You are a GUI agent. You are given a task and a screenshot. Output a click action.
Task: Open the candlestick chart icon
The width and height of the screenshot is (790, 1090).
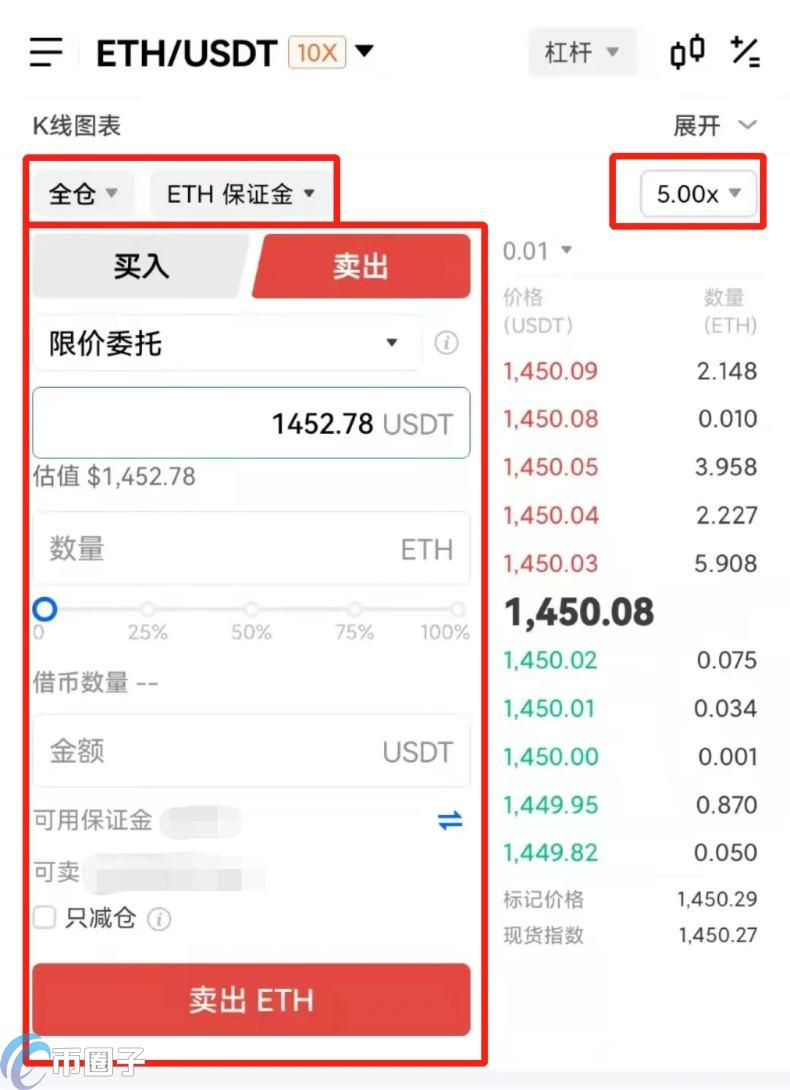[687, 52]
